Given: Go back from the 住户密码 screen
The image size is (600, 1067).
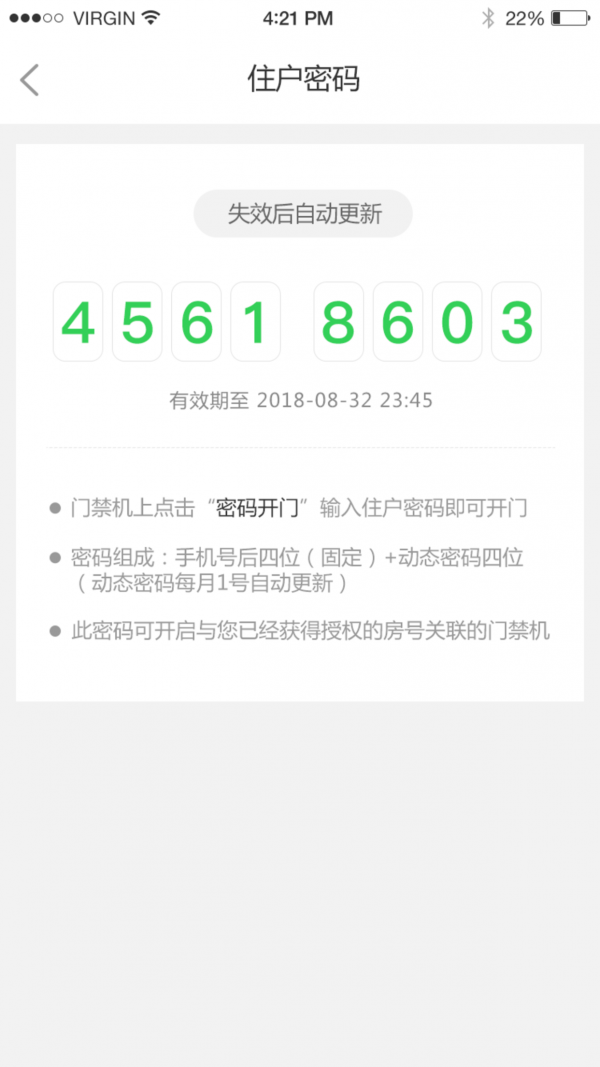Looking at the screenshot, I should tap(30, 80).
